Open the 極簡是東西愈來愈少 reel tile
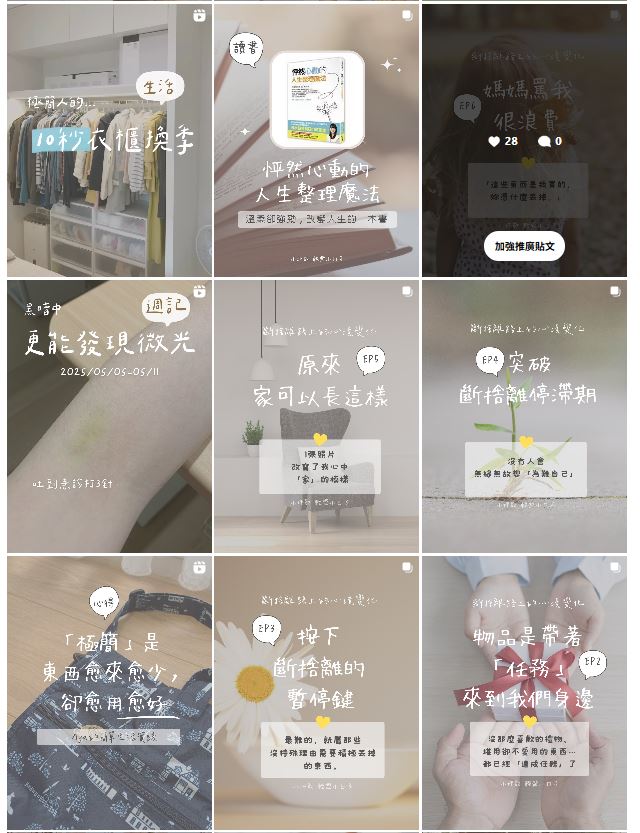The height and width of the screenshot is (833, 640). (x=108, y=692)
